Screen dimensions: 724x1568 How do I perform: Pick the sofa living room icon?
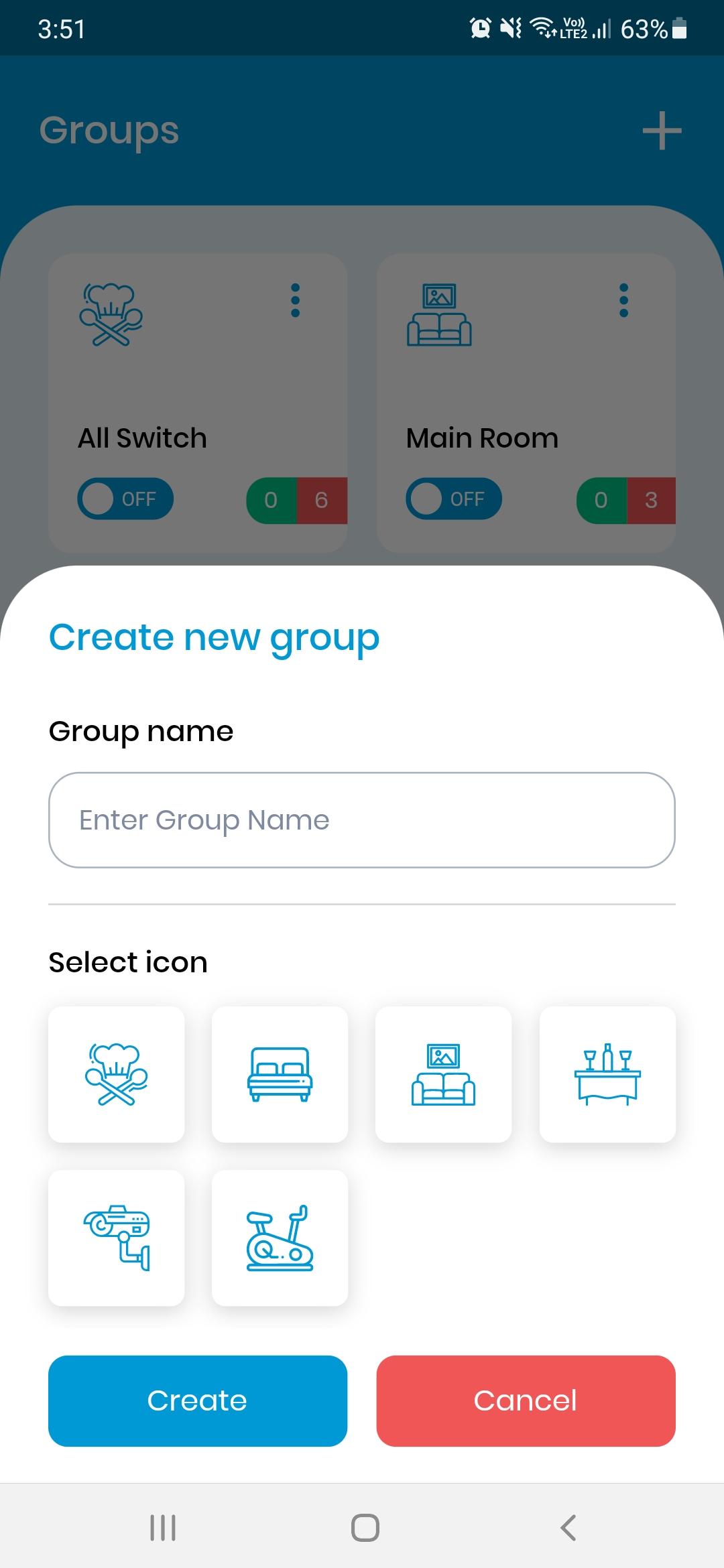point(444,1074)
